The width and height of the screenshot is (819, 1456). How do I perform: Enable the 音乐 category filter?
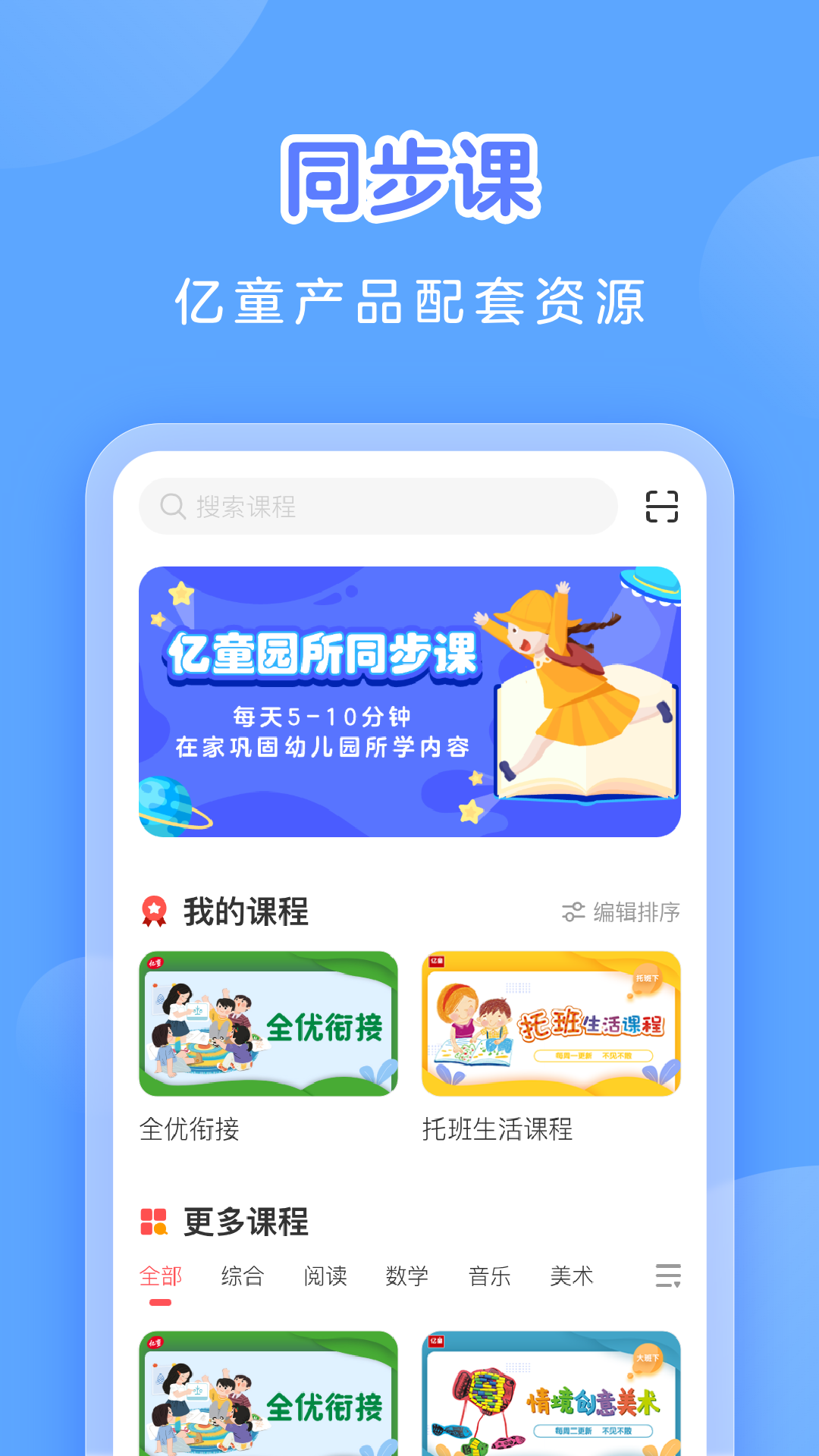[489, 1277]
